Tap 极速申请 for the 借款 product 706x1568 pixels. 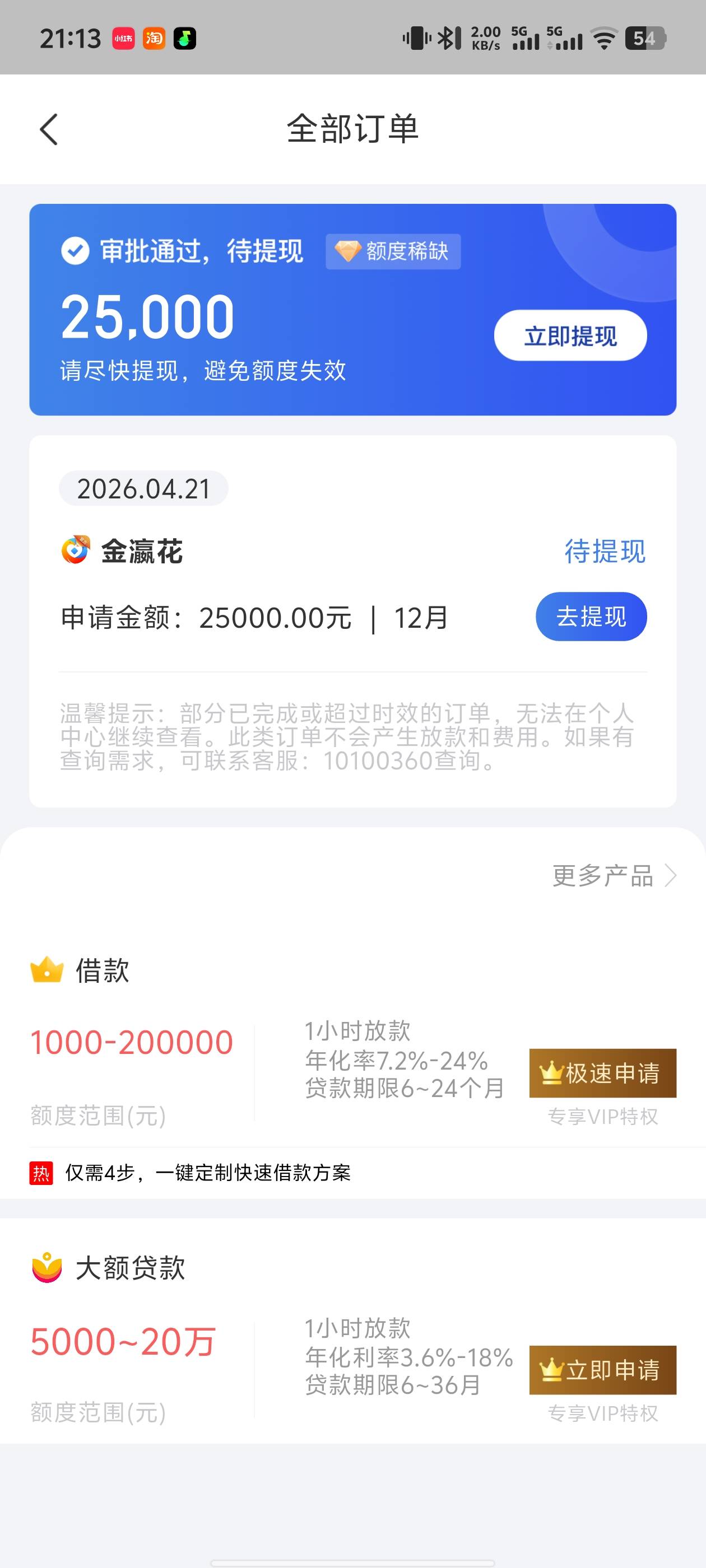point(602,1073)
